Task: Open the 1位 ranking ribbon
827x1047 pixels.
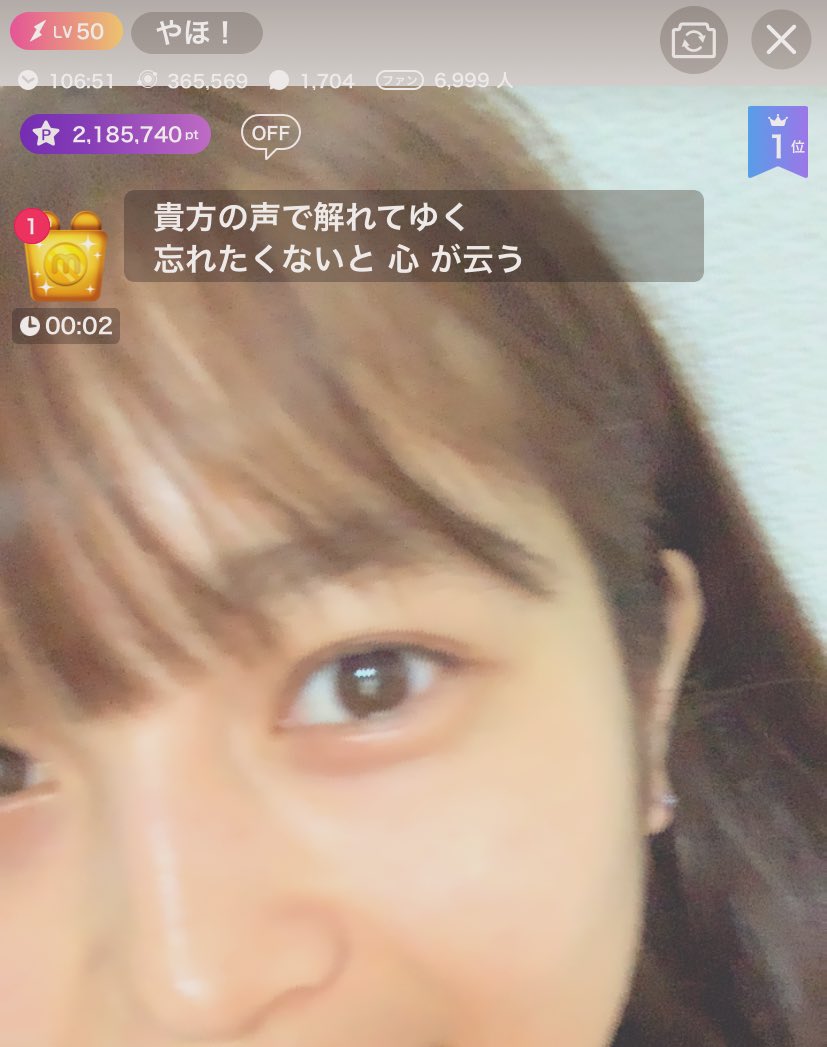Action: (x=777, y=142)
